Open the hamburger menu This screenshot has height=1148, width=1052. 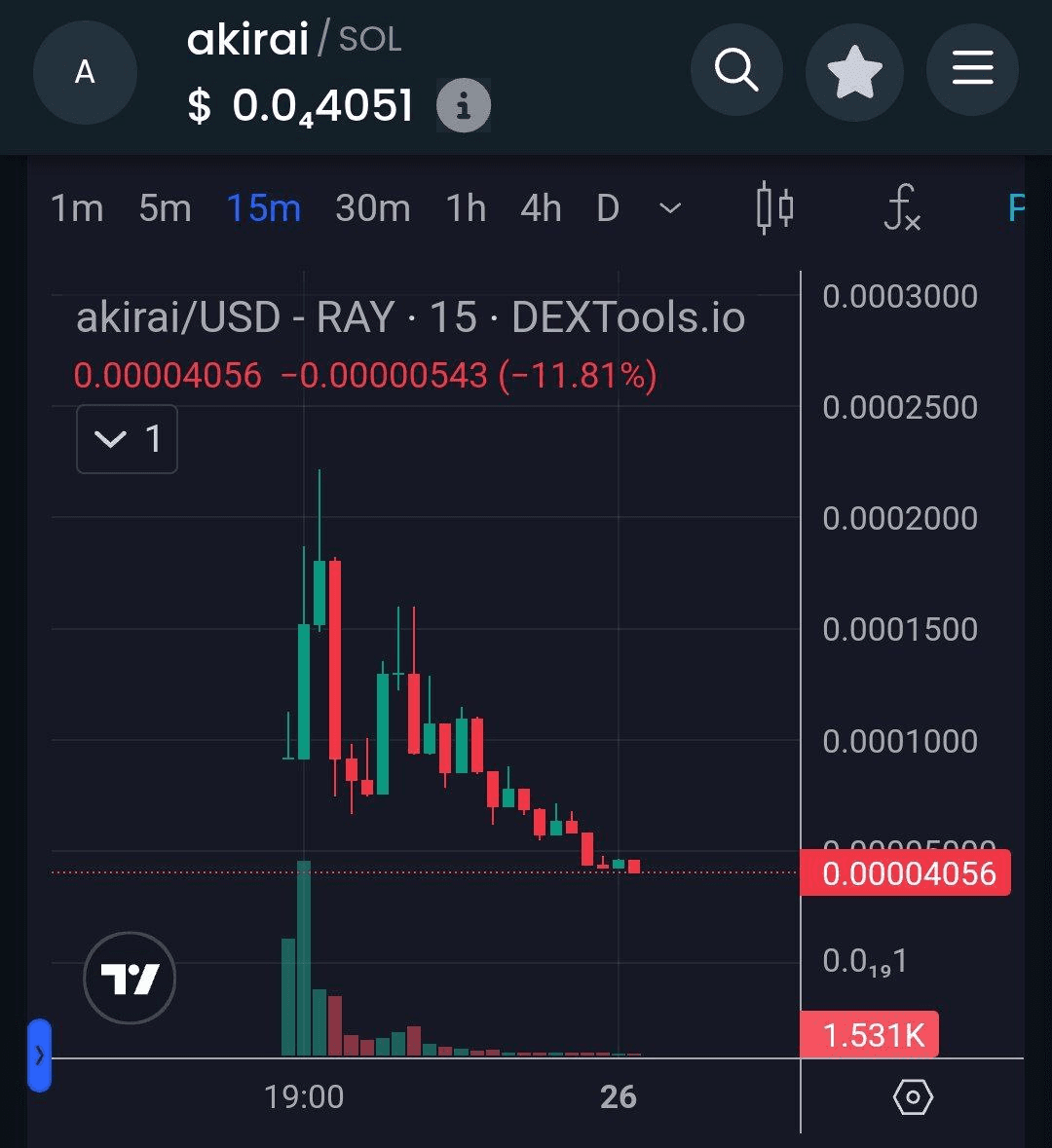click(972, 71)
